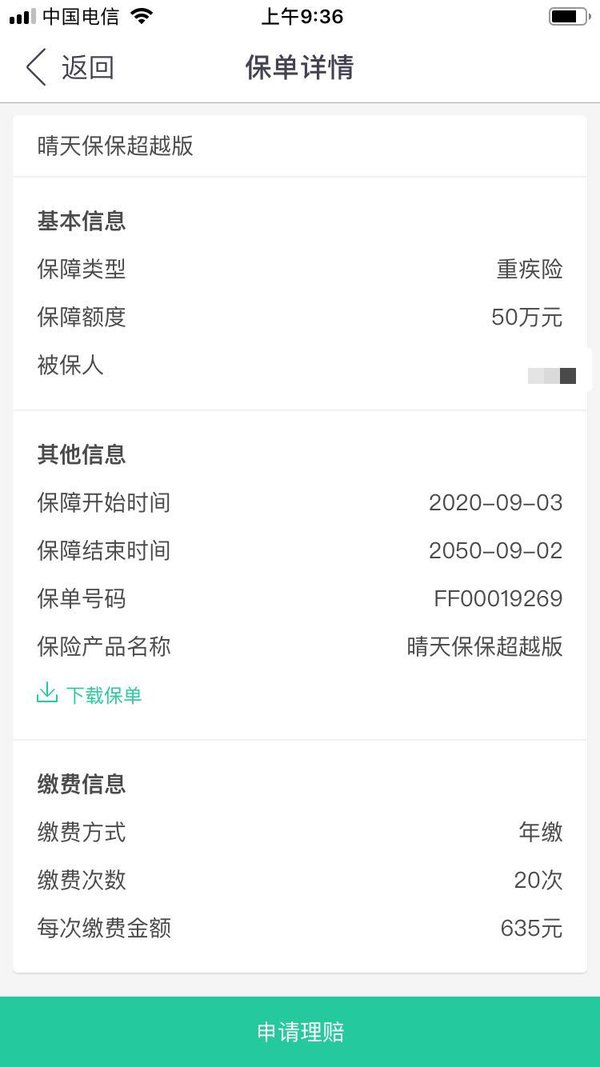Go back using the 返回 arrow
The image size is (600, 1067).
[69, 67]
